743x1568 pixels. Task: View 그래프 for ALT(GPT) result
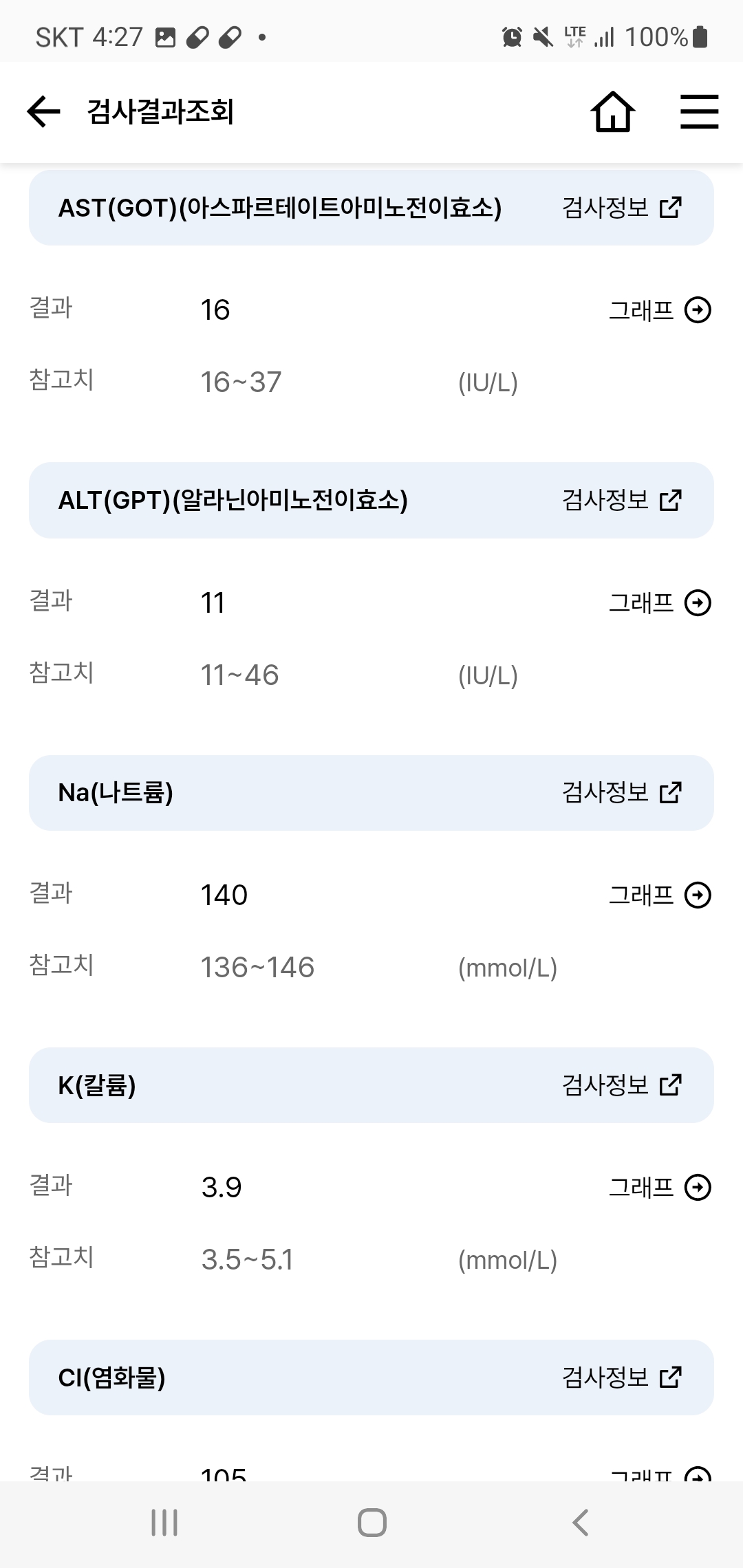point(659,603)
